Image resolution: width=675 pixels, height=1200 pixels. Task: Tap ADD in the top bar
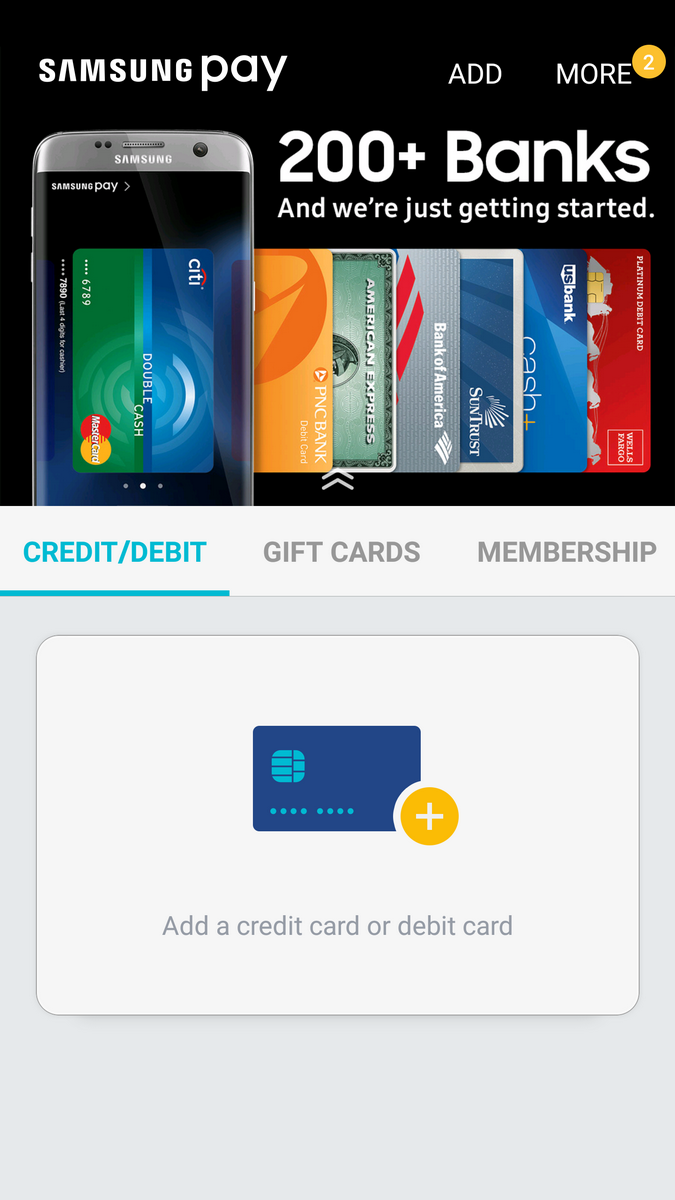click(x=475, y=74)
